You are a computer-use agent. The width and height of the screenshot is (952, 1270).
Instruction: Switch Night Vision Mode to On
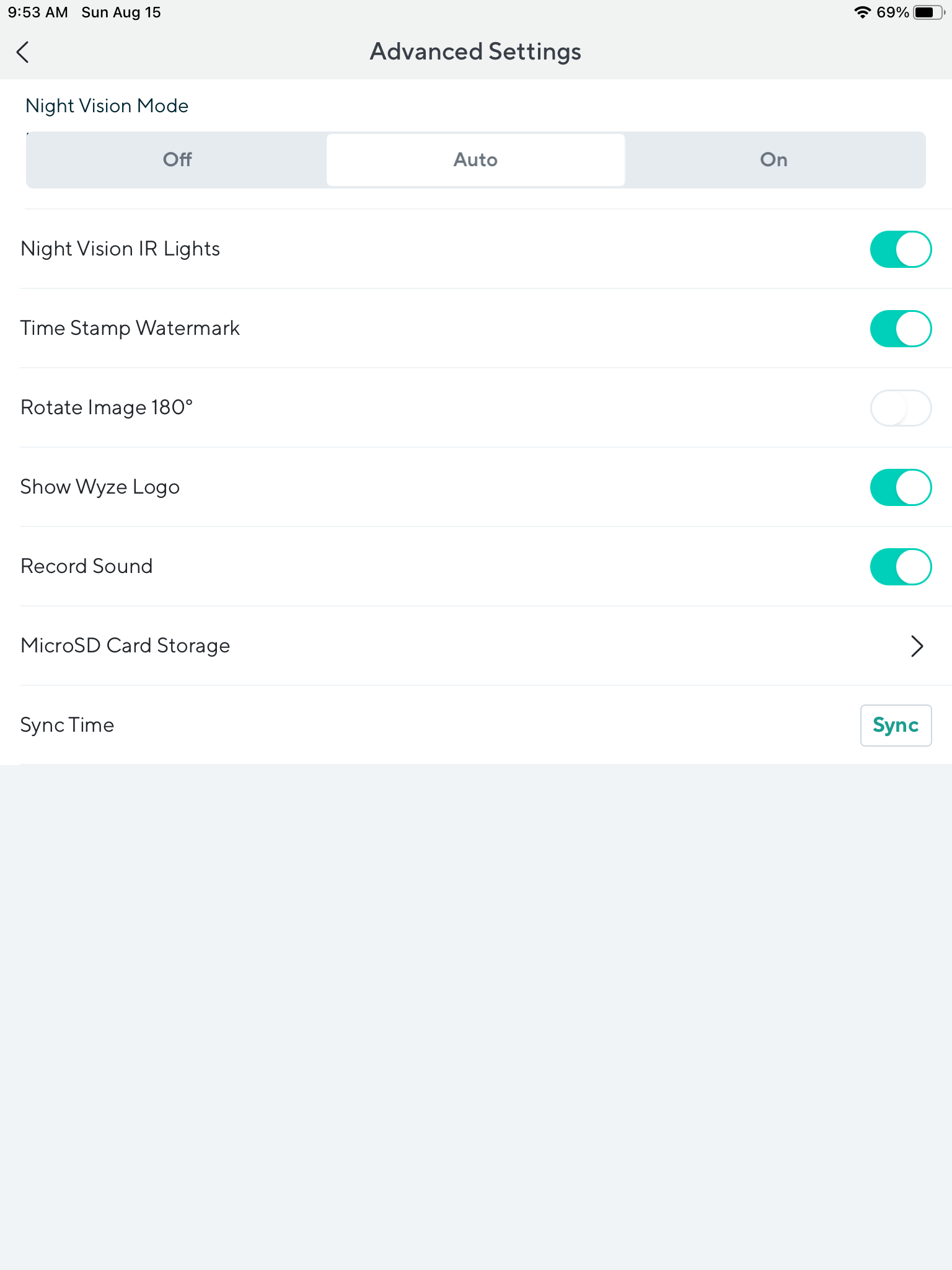pos(774,160)
